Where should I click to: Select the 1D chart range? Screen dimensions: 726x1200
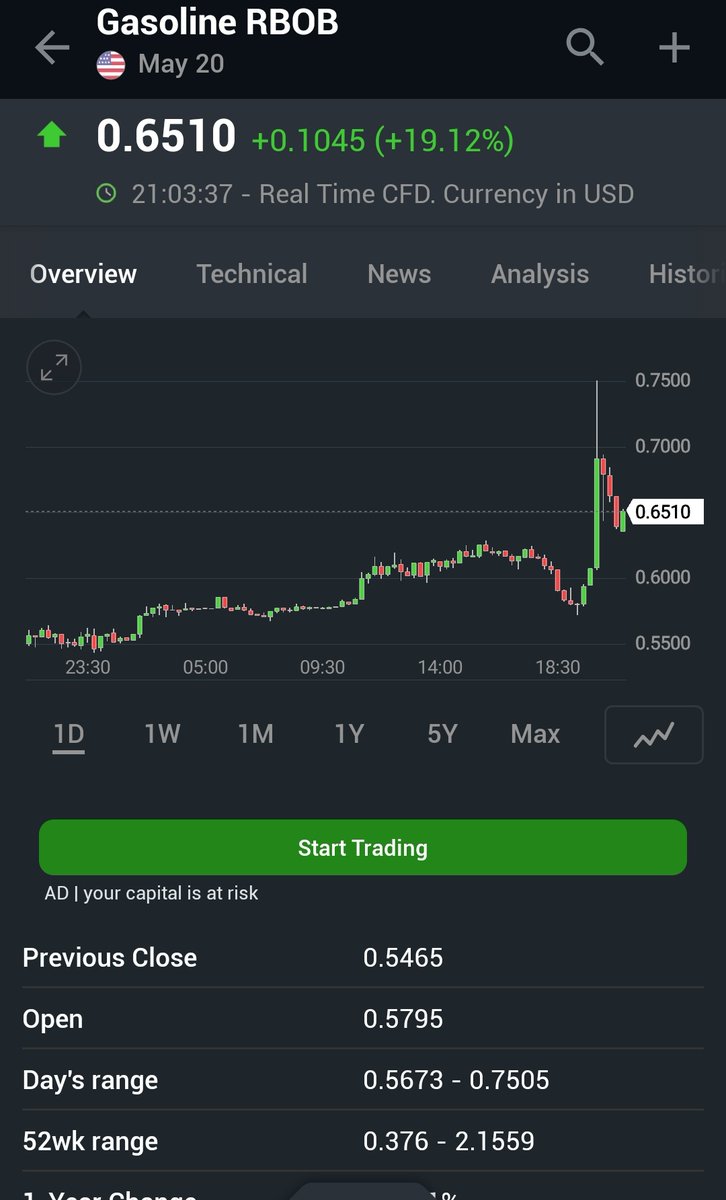[x=69, y=734]
